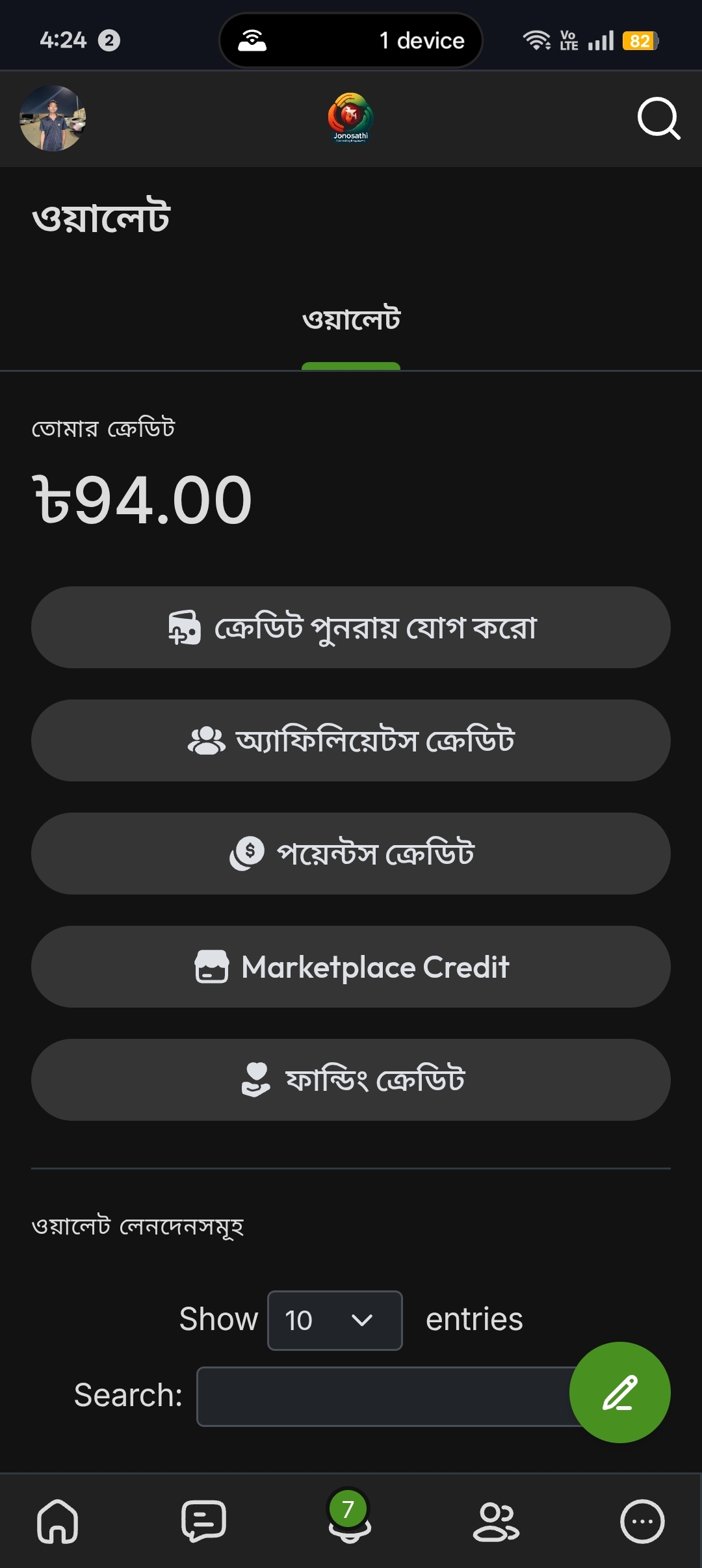Open the messages tab
The width and height of the screenshot is (702, 1568).
pos(203,1521)
